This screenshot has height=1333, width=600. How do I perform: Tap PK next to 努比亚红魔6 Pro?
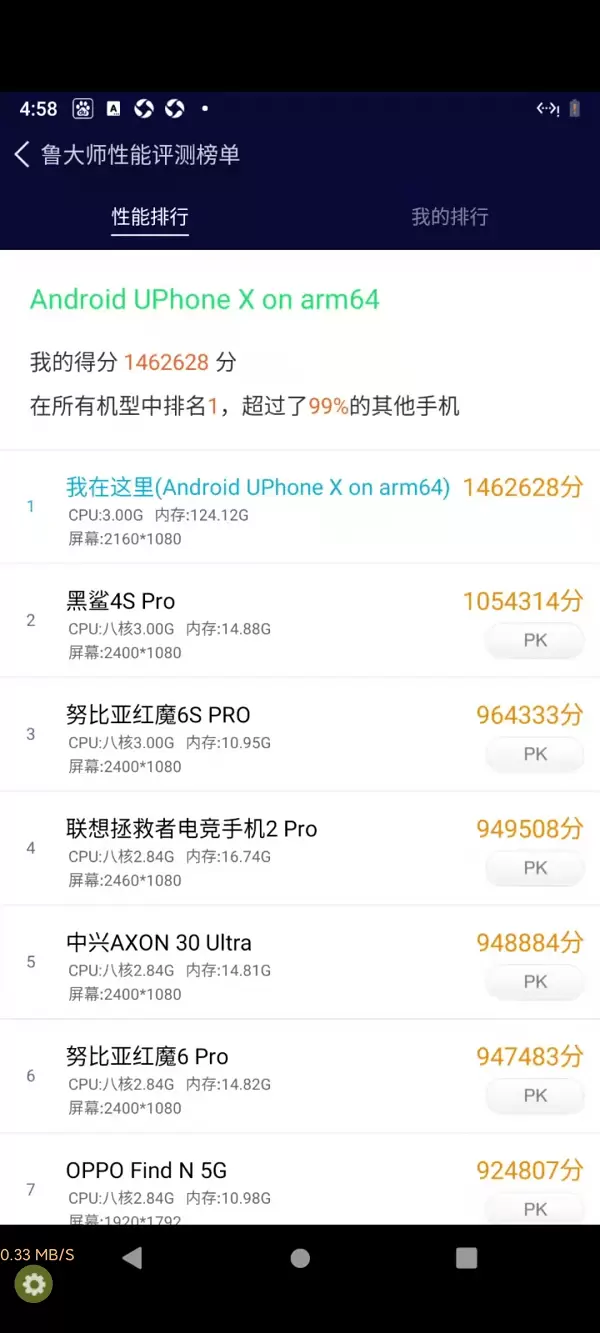[x=535, y=1097]
